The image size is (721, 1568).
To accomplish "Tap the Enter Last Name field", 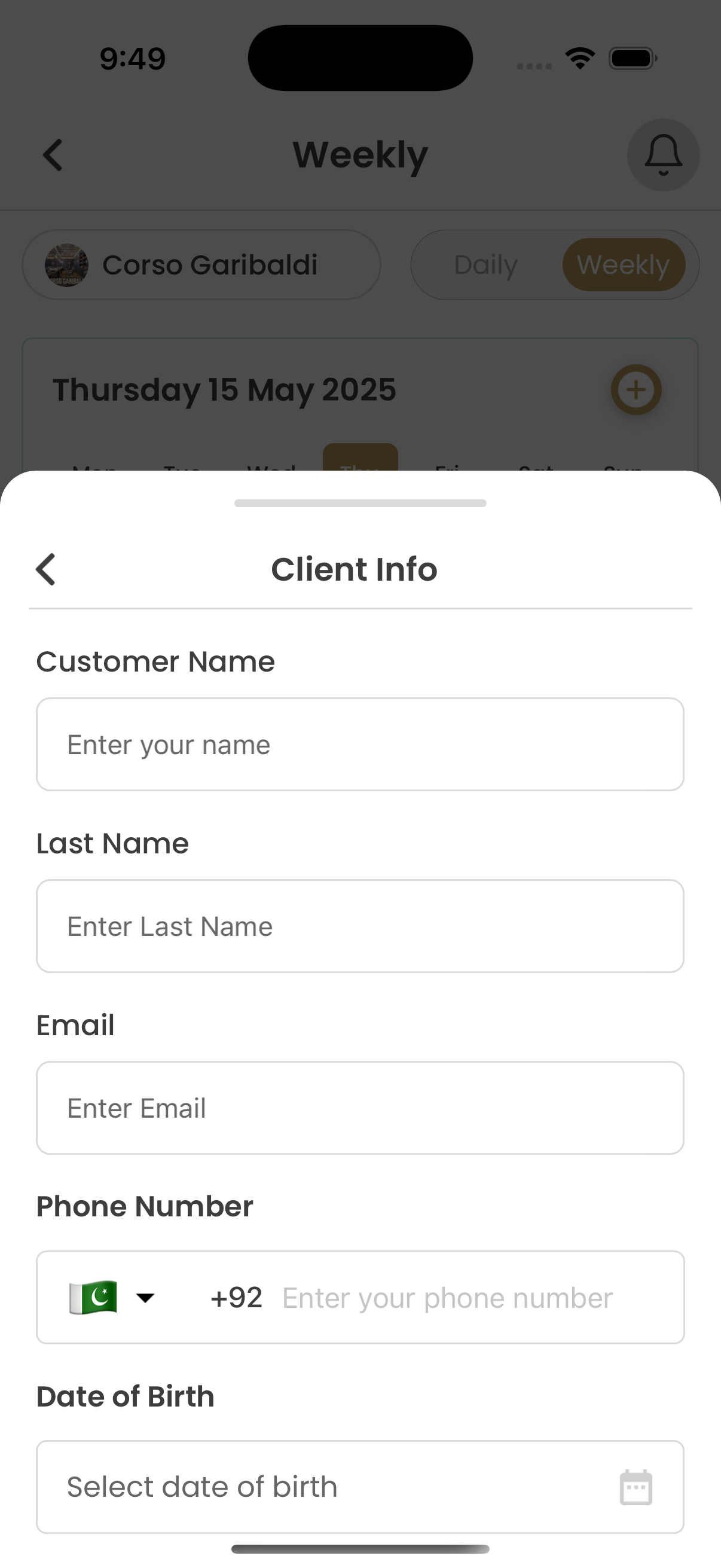I will pyautogui.click(x=359, y=926).
